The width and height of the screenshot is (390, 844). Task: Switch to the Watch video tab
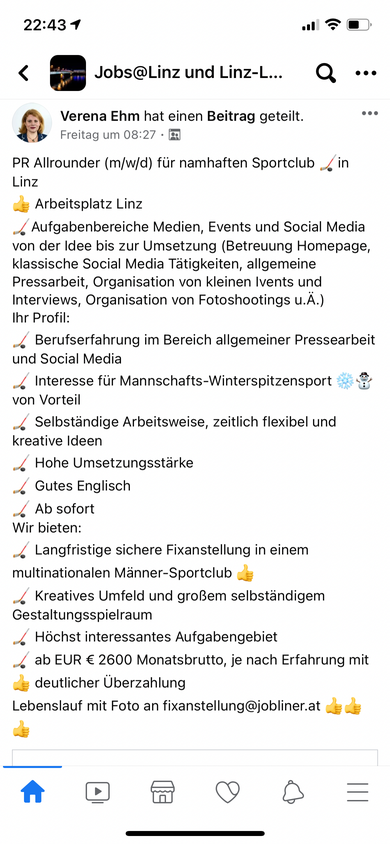(x=97, y=792)
